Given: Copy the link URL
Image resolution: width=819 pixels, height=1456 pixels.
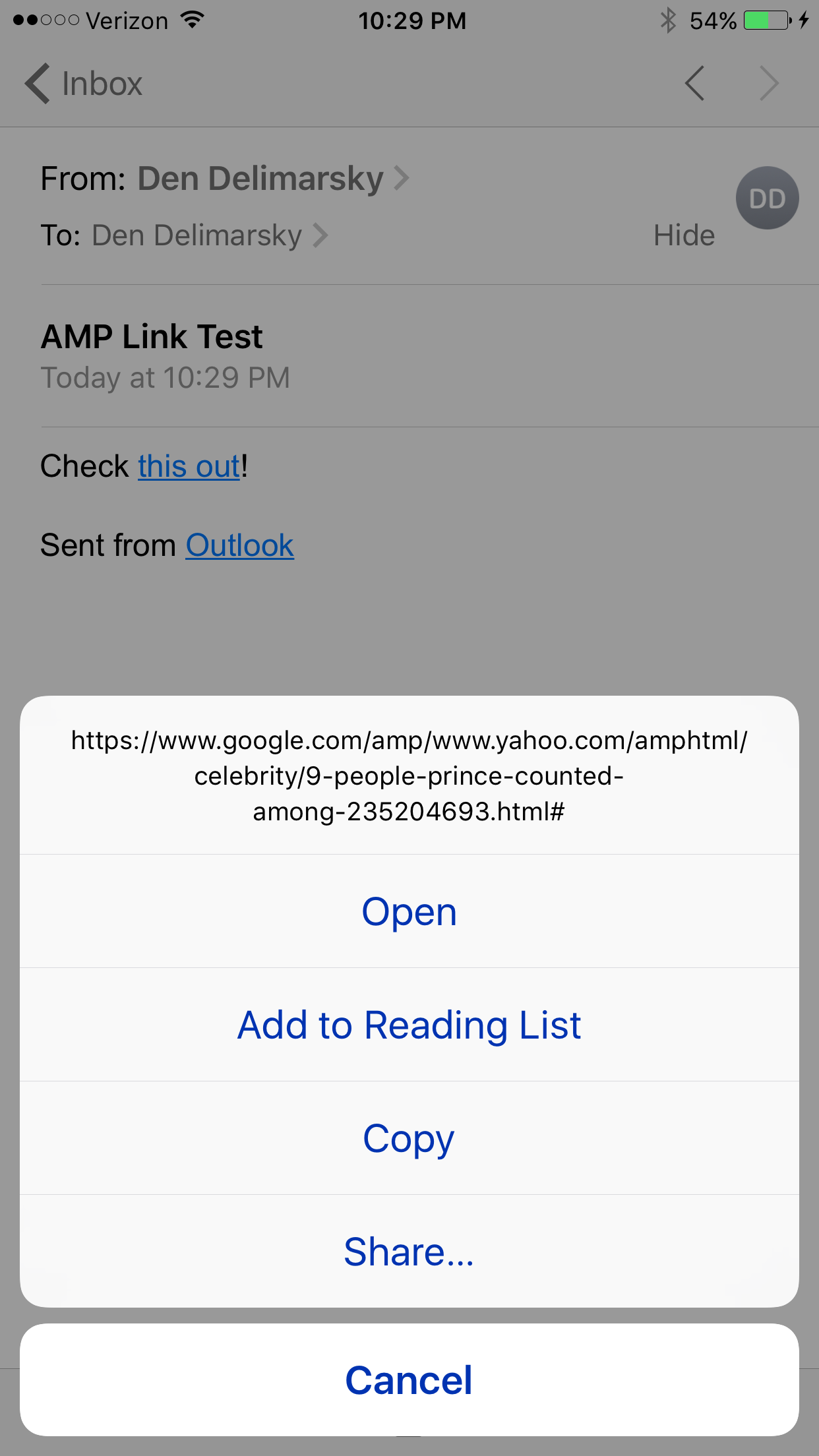Looking at the screenshot, I should pyautogui.click(x=409, y=1138).
